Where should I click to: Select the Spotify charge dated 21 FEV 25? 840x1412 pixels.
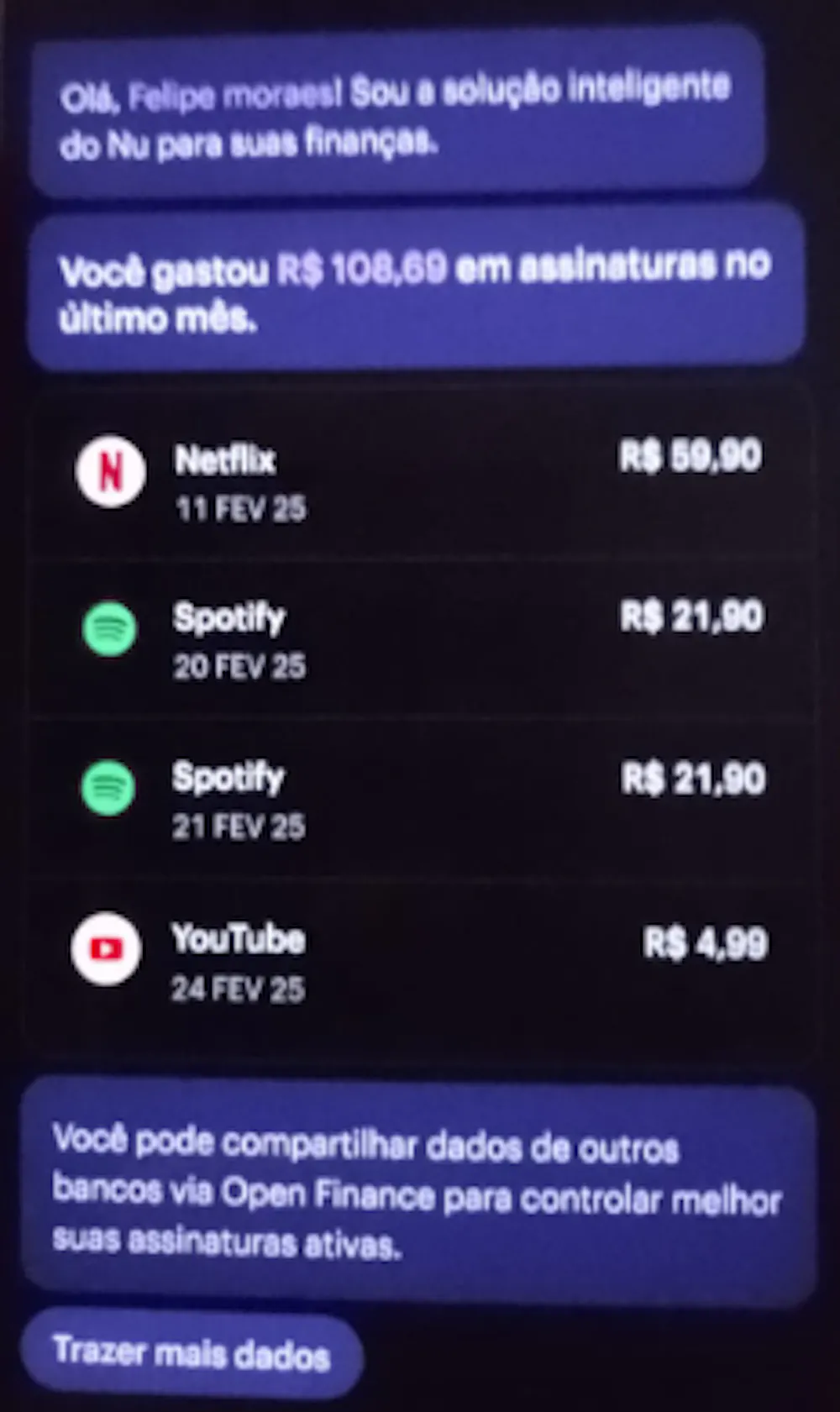coord(420,798)
